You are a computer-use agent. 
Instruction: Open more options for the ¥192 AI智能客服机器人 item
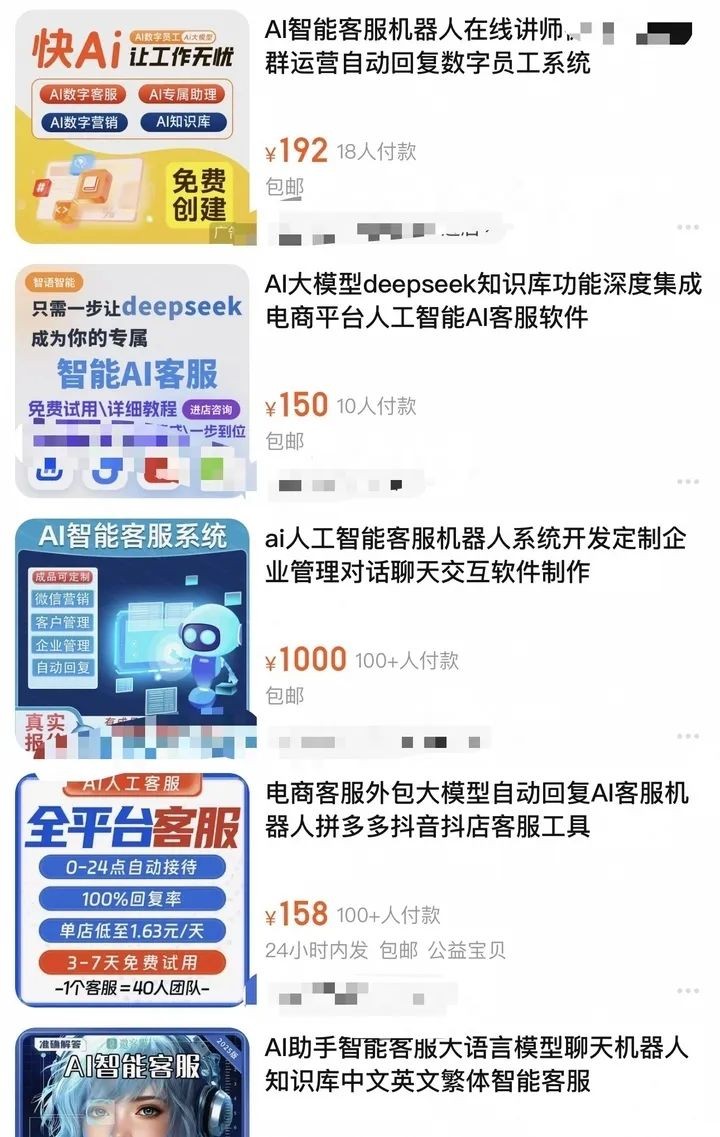coord(688,228)
